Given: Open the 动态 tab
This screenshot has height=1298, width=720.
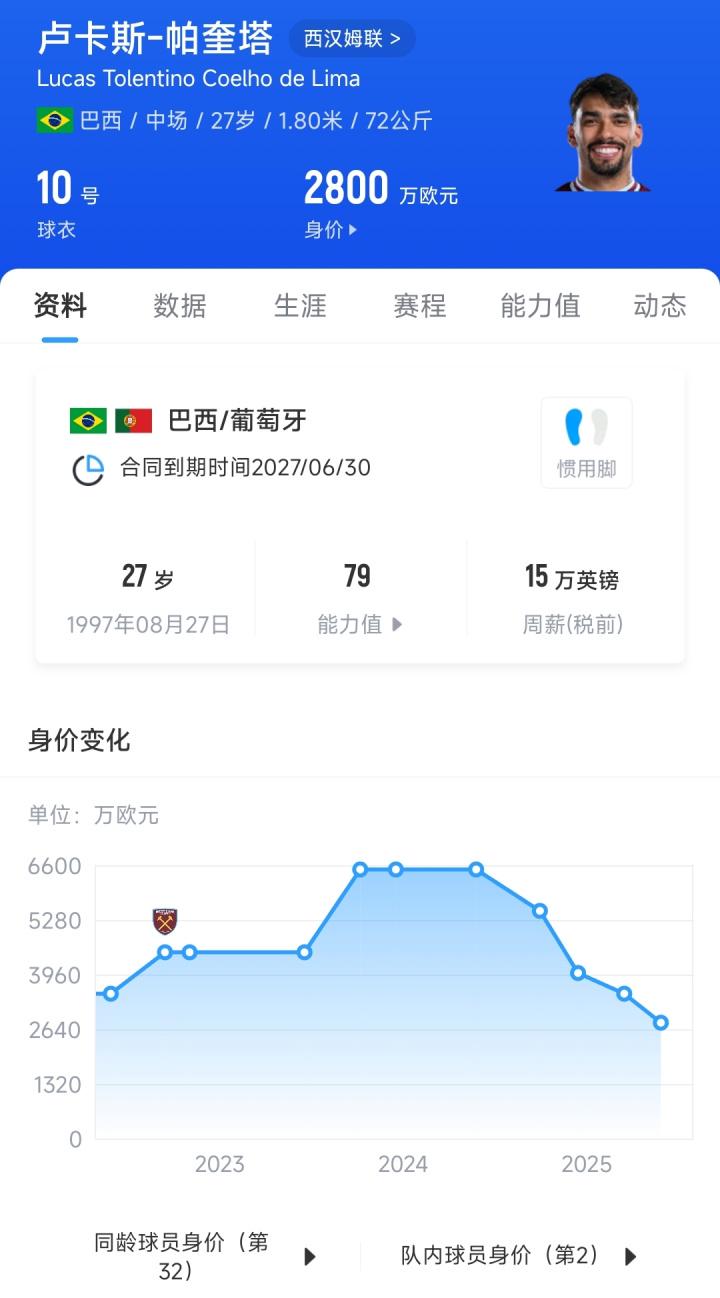Looking at the screenshot, I should click(660, 306).
